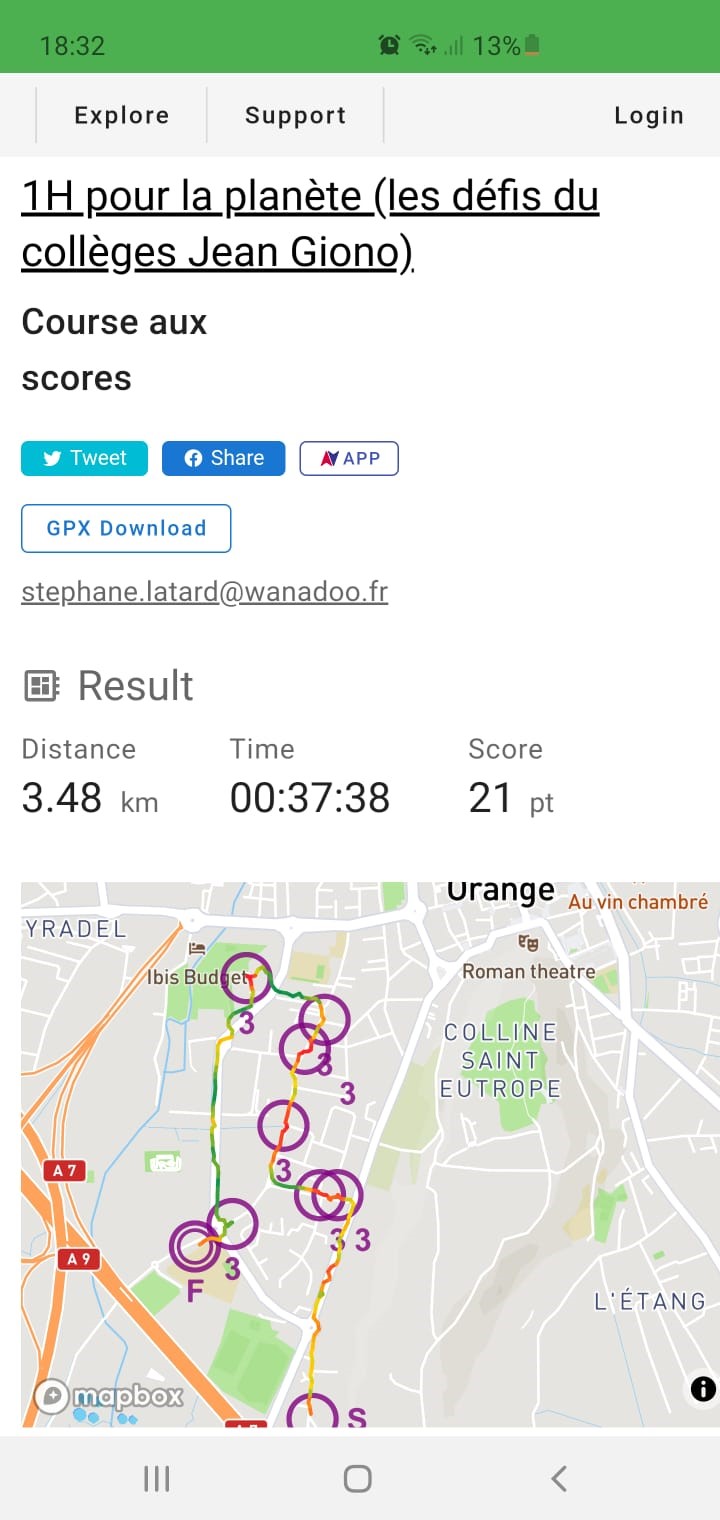Share the result on Facebook
Screen dimensions: 720x1520
click(223, 458)
